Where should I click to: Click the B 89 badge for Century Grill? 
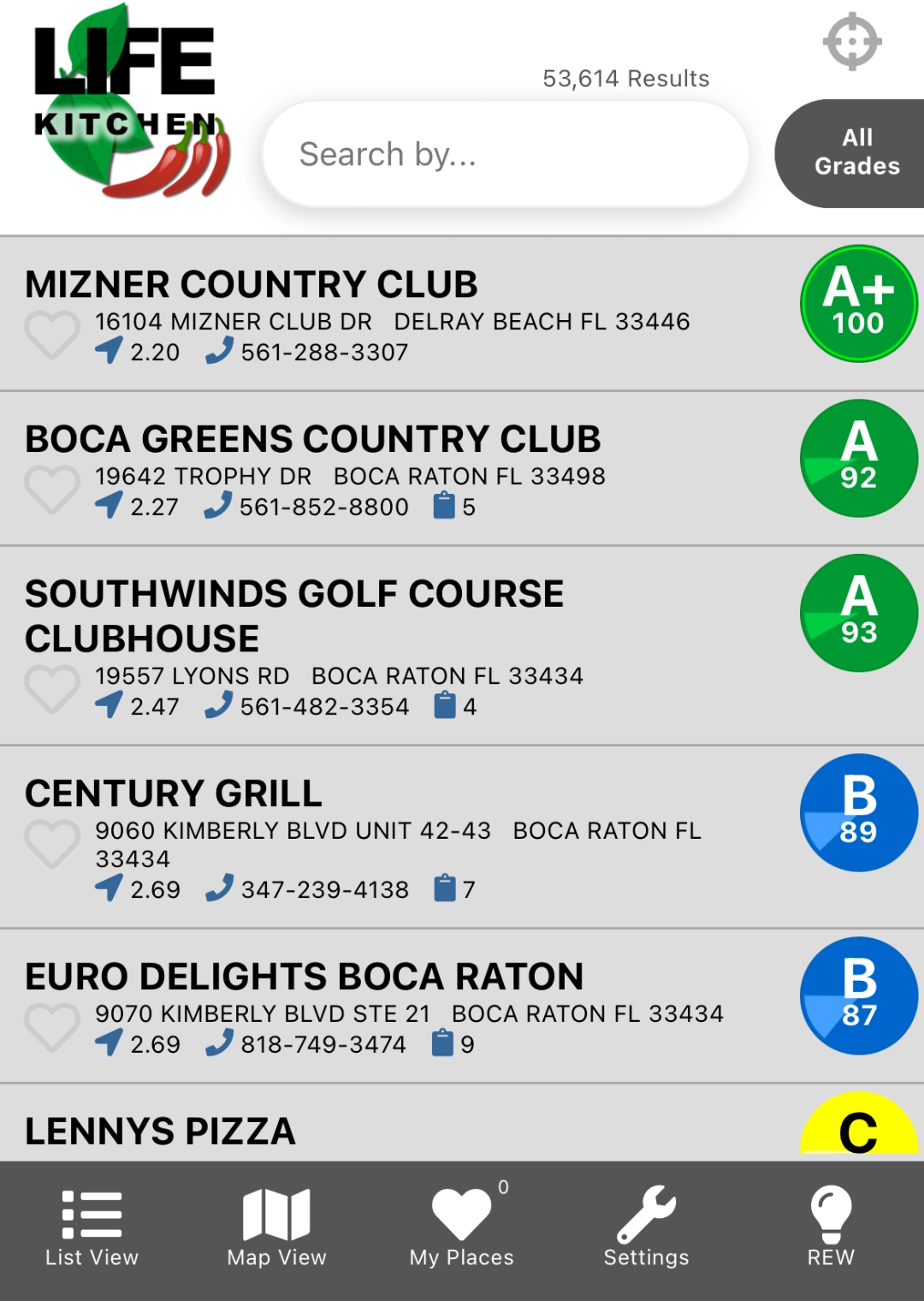click(x=859, y=811)
